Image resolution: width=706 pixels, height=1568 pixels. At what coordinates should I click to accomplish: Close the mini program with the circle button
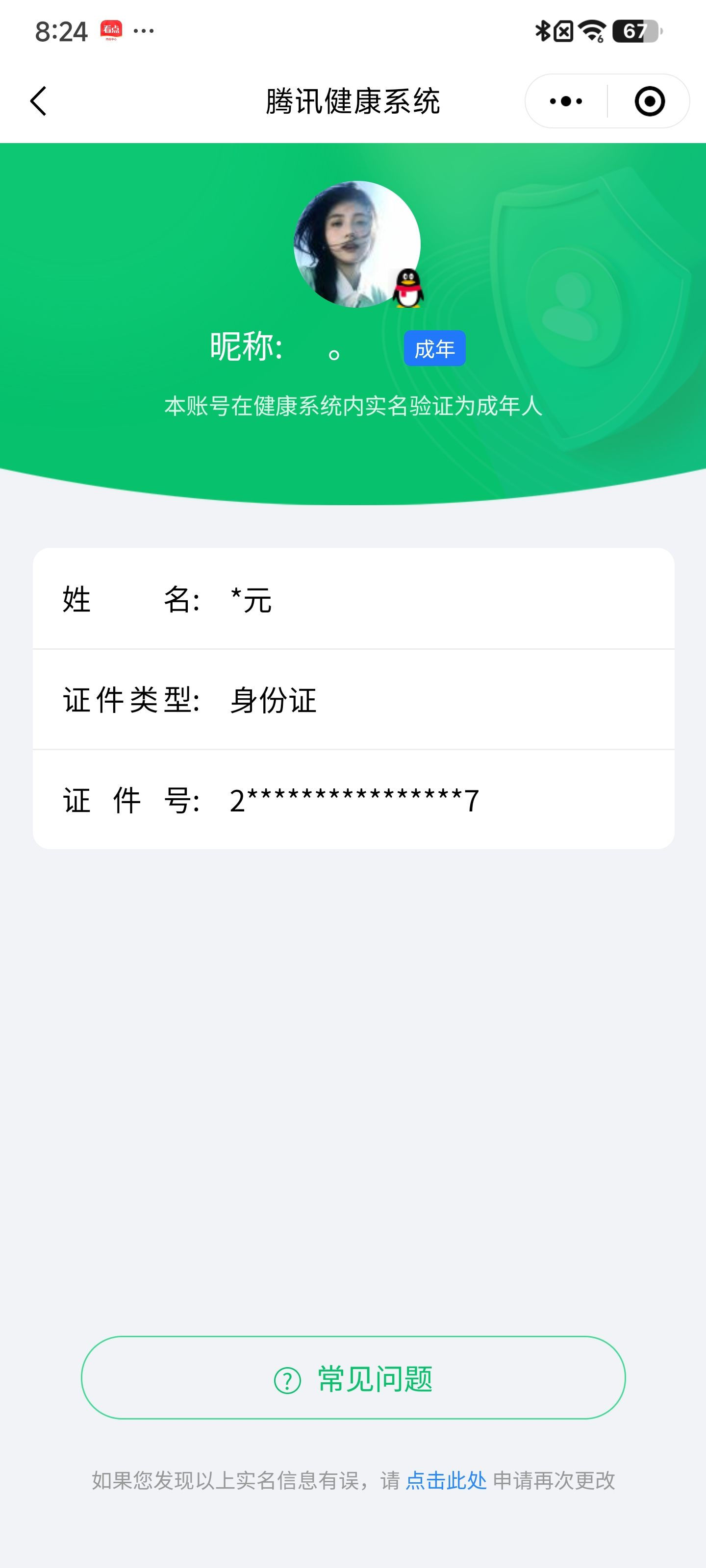point(649,101)
